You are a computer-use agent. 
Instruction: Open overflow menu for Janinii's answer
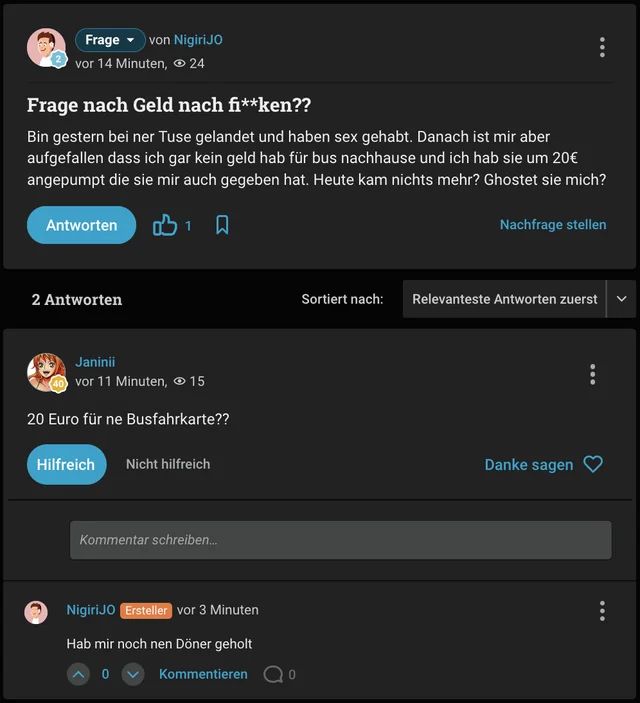click(593, 374)
